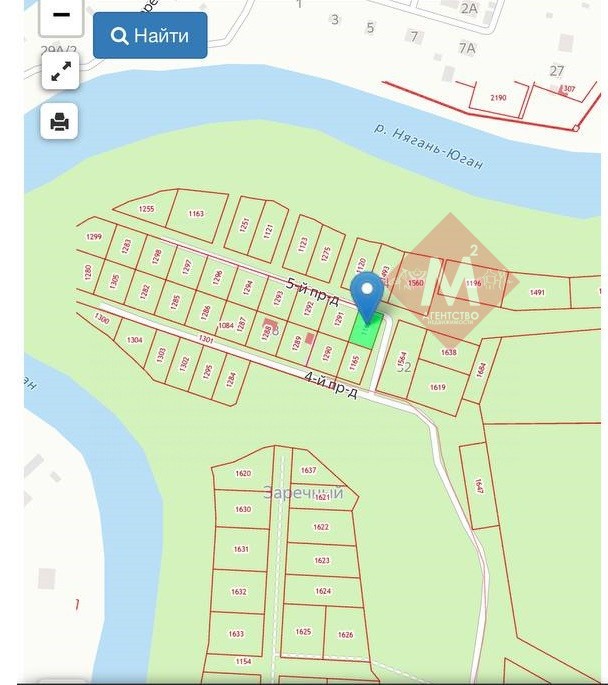The width and height of the screenshot is (608, 685).
Task: Tap the Найти search button
Action: (150, 36)
